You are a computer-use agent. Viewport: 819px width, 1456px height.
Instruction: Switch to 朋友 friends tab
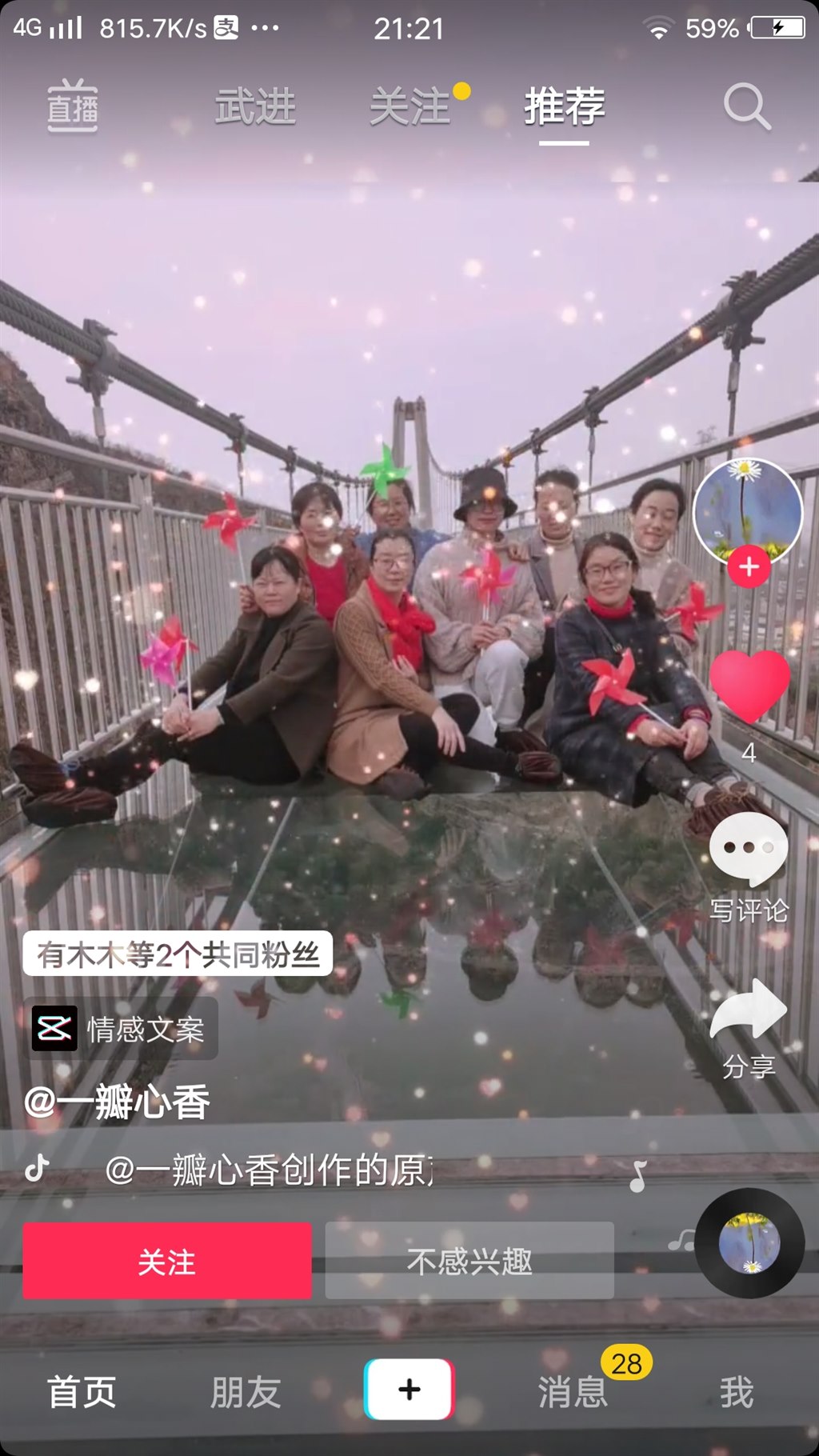(x=246, y=1392)
